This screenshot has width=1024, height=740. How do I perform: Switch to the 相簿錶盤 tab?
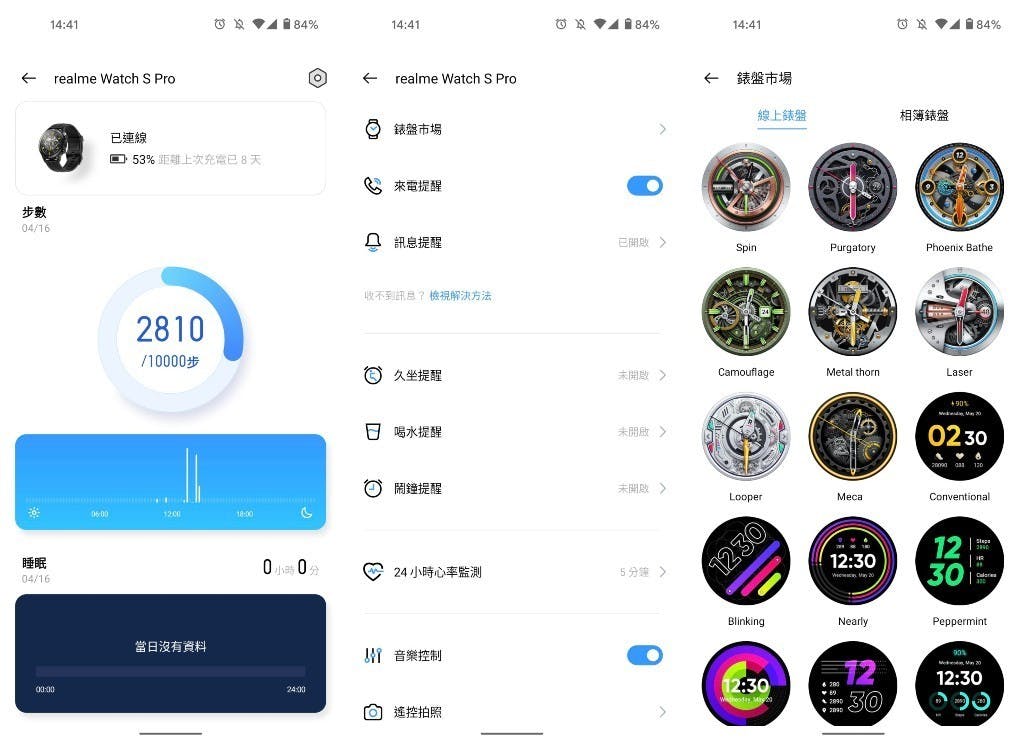(924, 116)
